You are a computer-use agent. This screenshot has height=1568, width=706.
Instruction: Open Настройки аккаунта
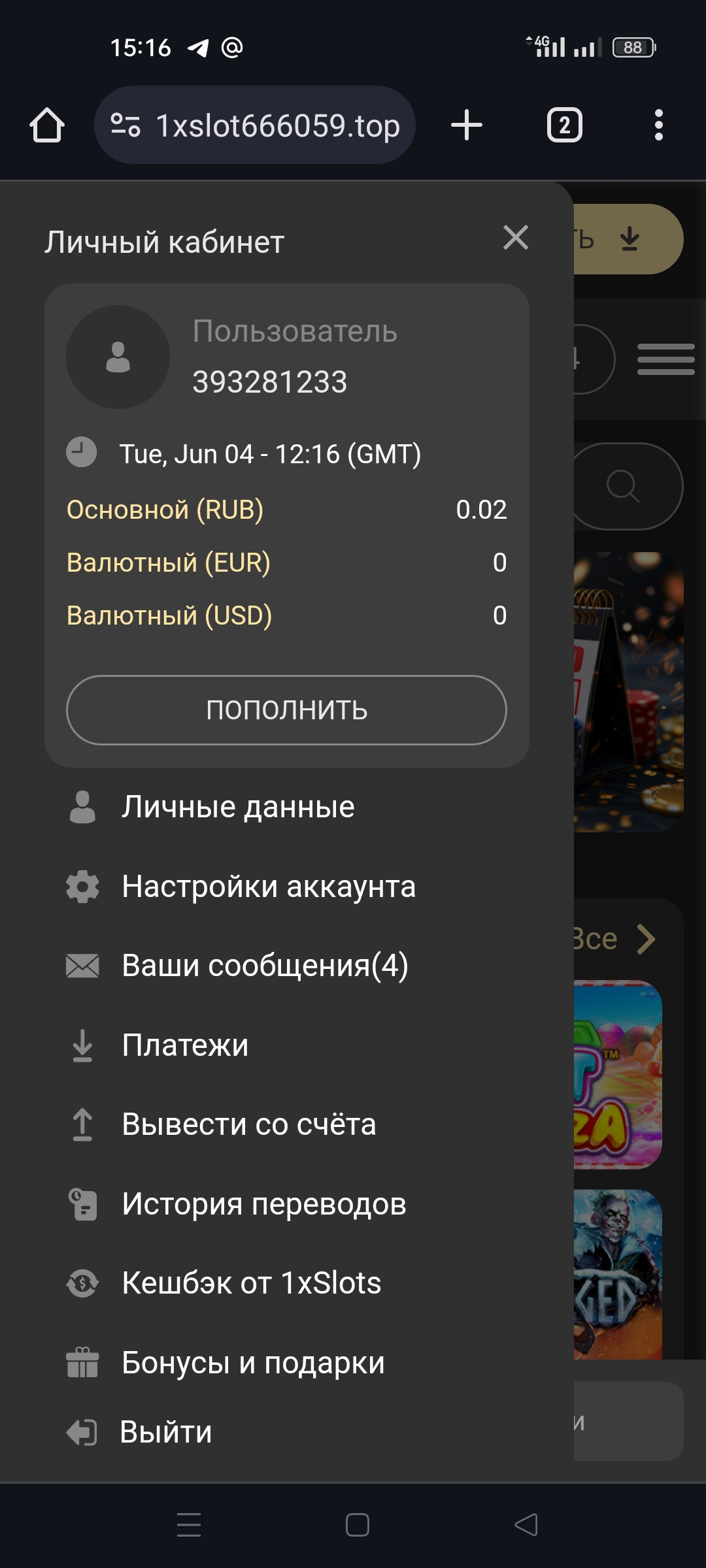[268, 887]
